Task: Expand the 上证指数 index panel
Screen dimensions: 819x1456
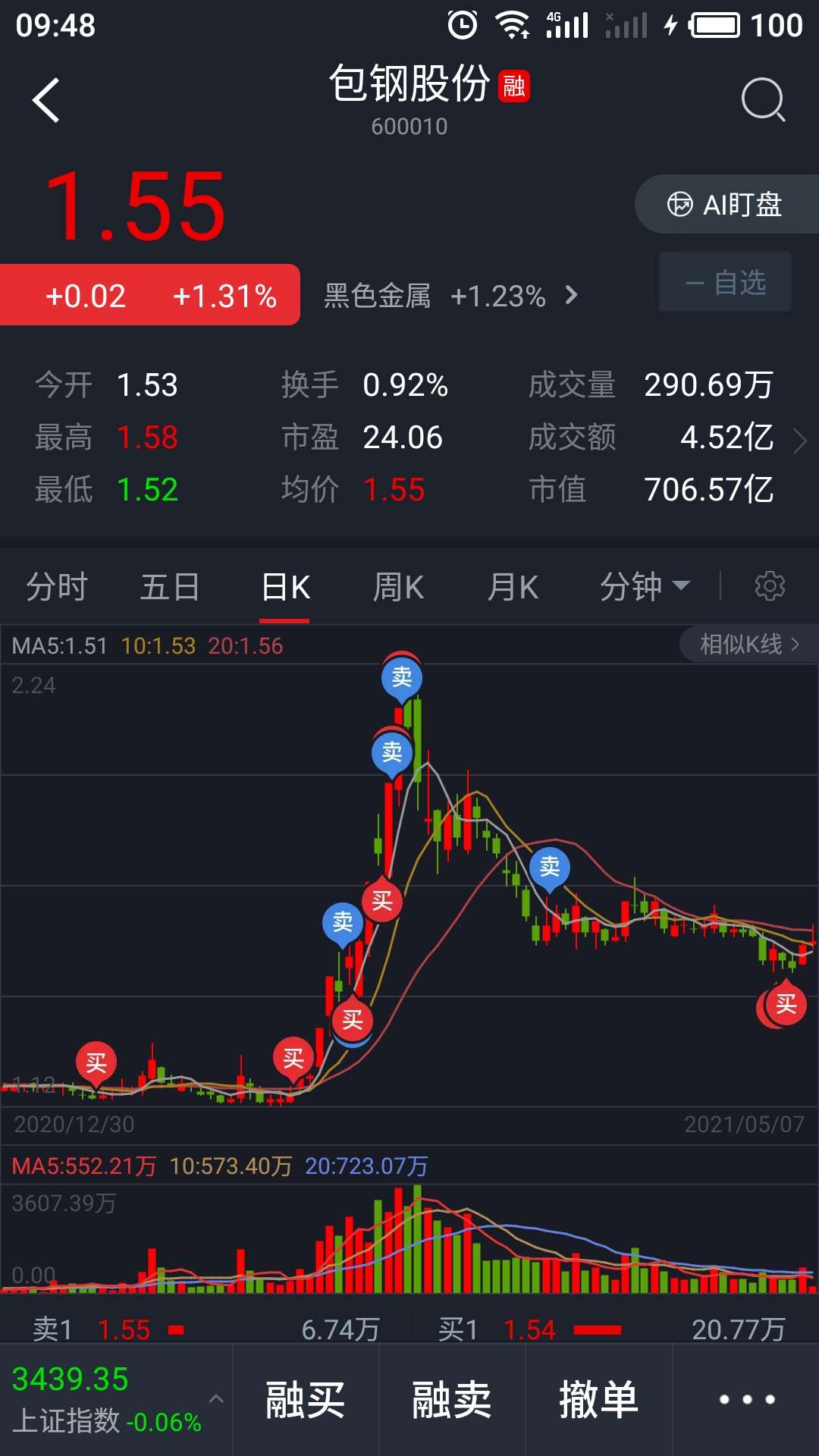Action: click(x=115, y=1400)
